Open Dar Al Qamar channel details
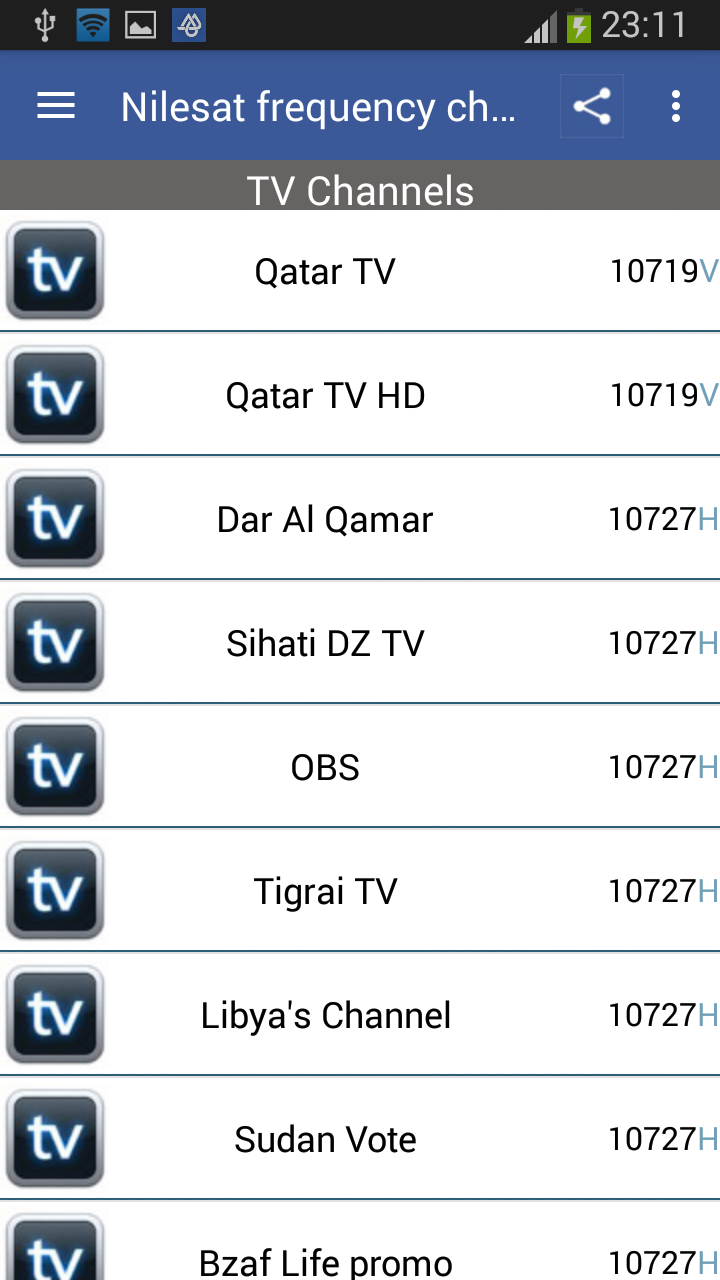720x1280 pixels. point(360,519)
